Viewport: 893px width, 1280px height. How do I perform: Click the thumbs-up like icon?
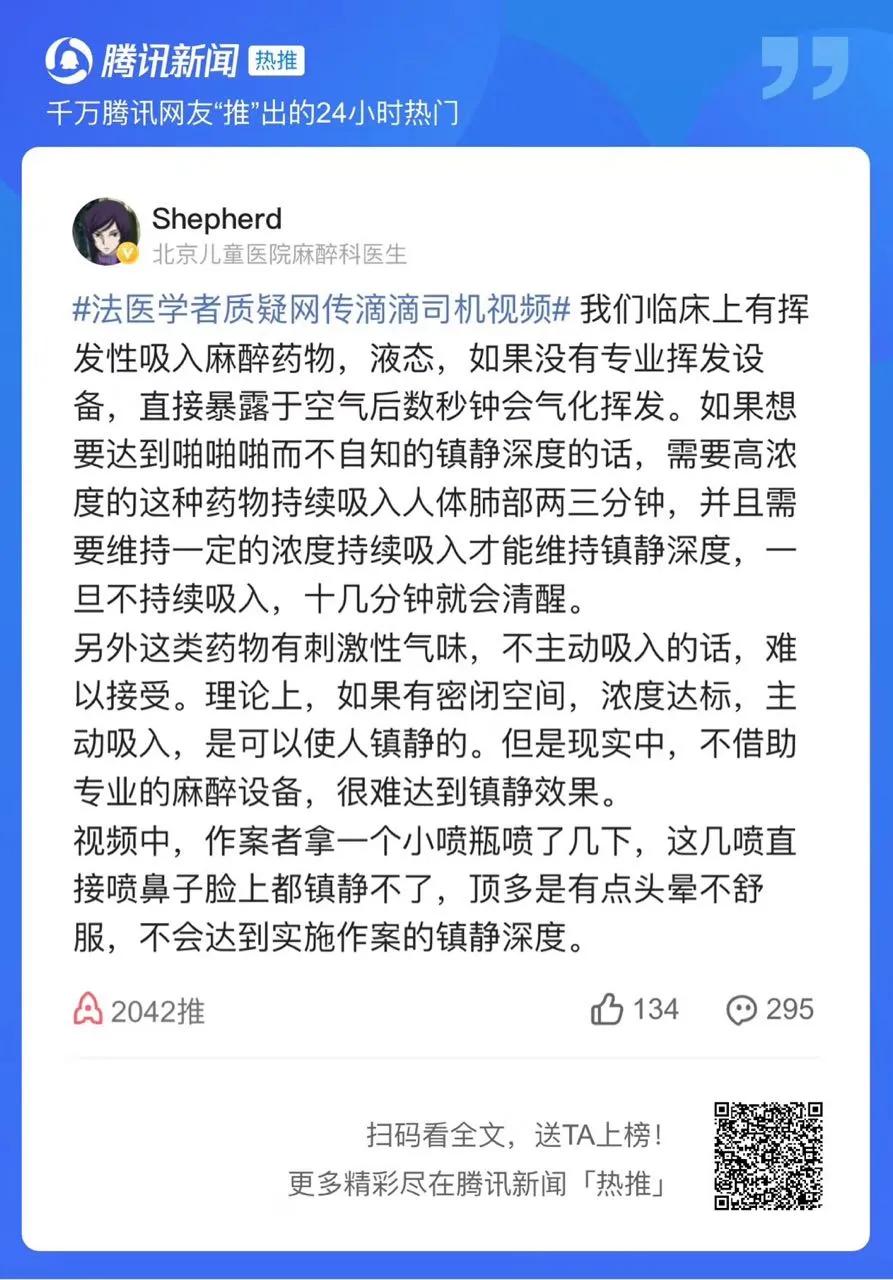click(610, 1012)
